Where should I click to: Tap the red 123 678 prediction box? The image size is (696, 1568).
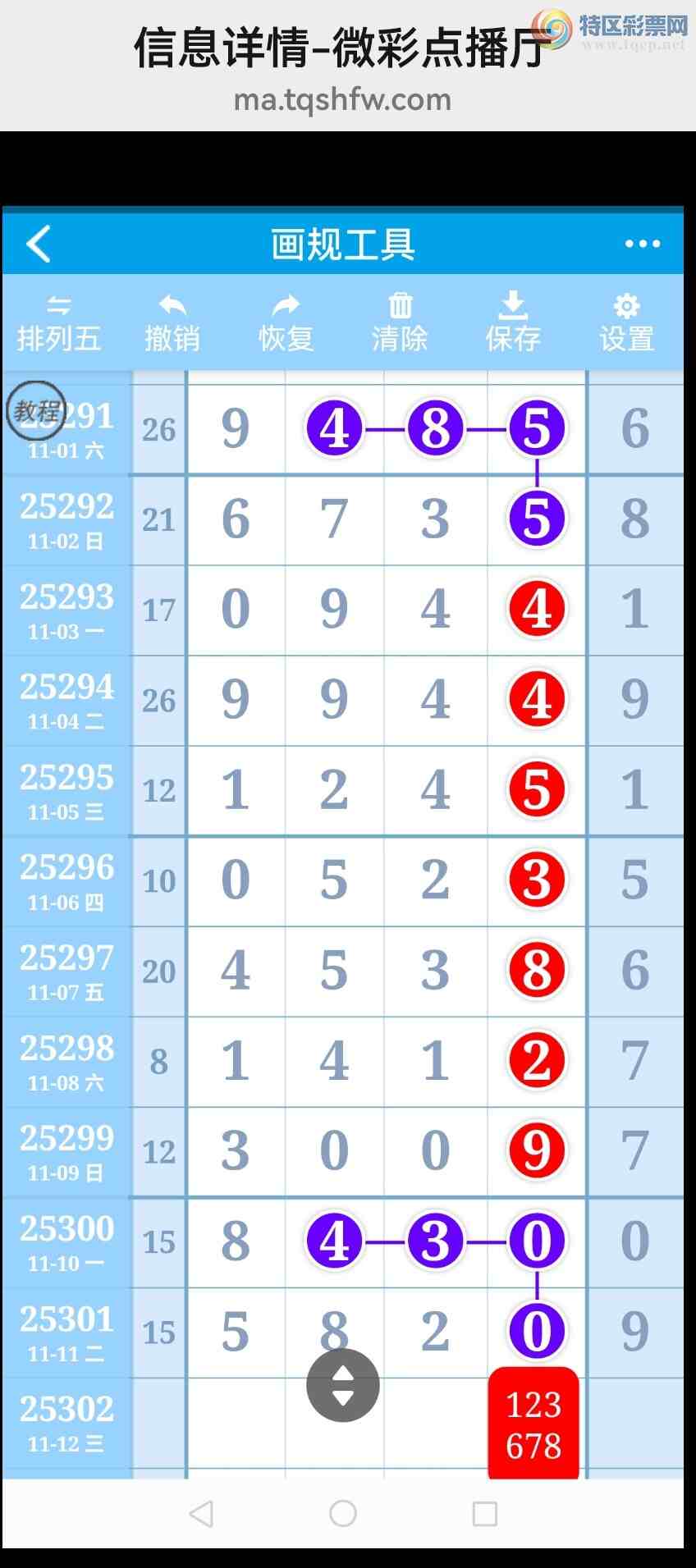tap(533, 1424)
